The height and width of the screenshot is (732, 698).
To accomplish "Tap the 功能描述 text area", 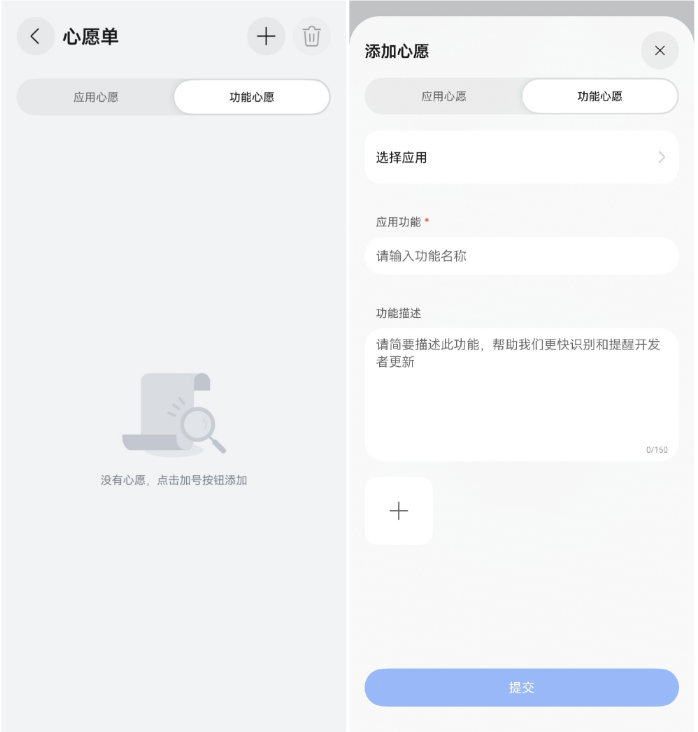I will point(521,395).
